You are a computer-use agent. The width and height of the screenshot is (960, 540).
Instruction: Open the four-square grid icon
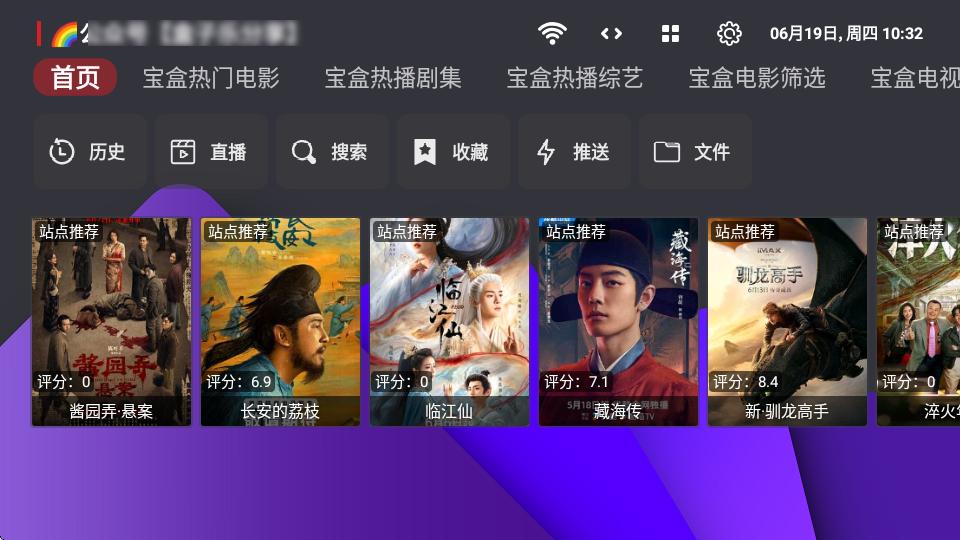tap(670, 34)
